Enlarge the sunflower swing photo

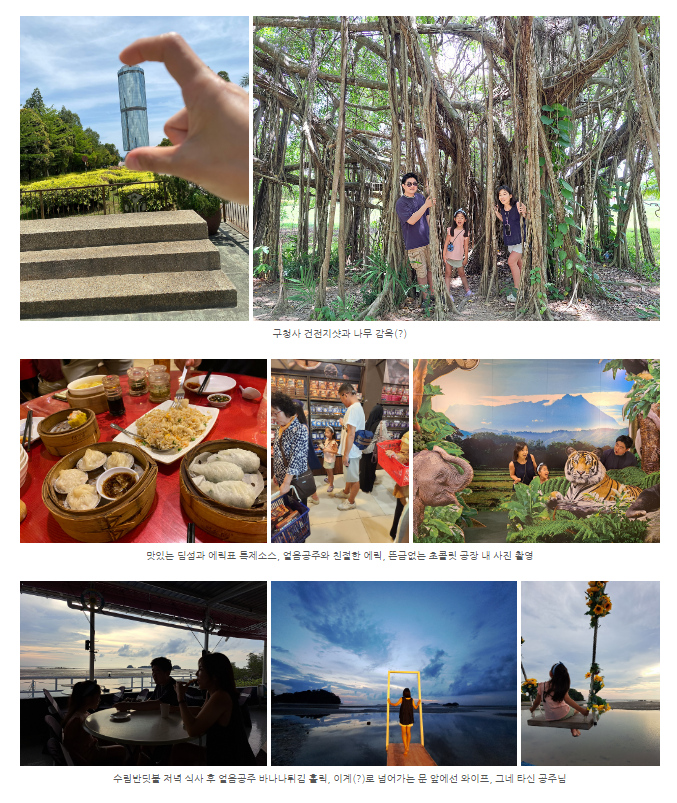point(590,673)
